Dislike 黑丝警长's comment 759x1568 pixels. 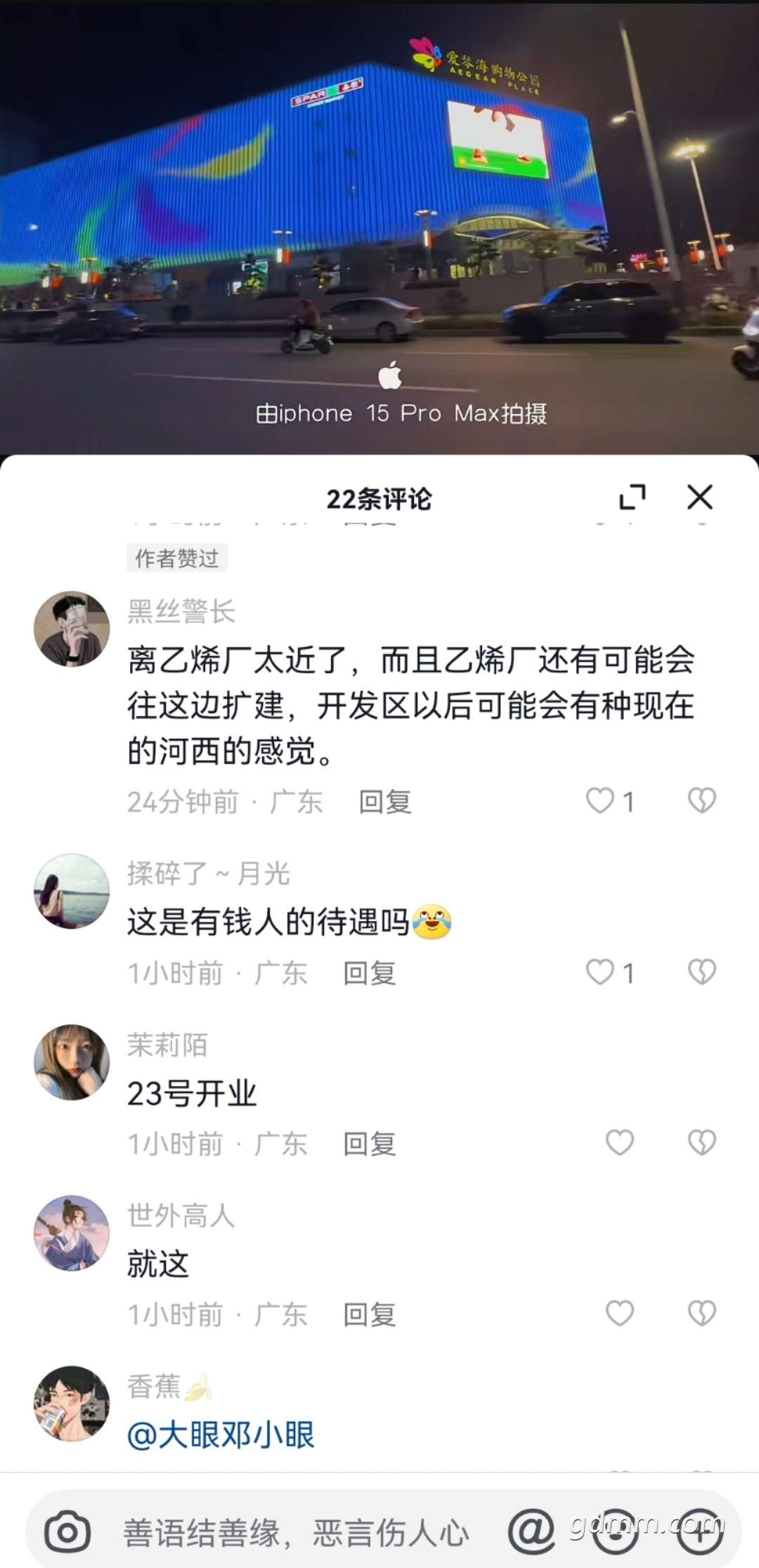(701, 800)
